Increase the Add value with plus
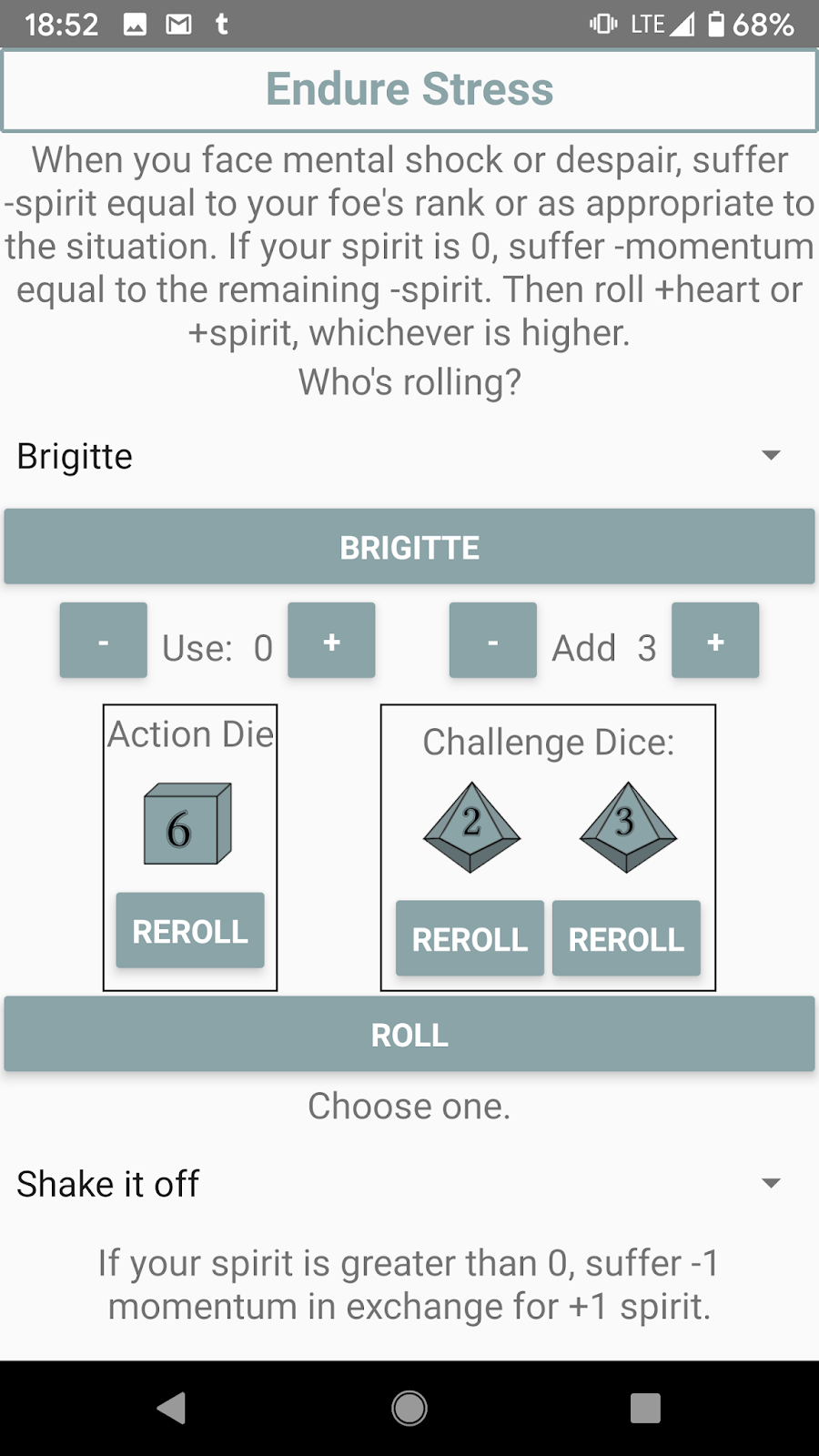Image resolution: width=819 pixels, height=1456 pixels. click(x=715, y=641)
